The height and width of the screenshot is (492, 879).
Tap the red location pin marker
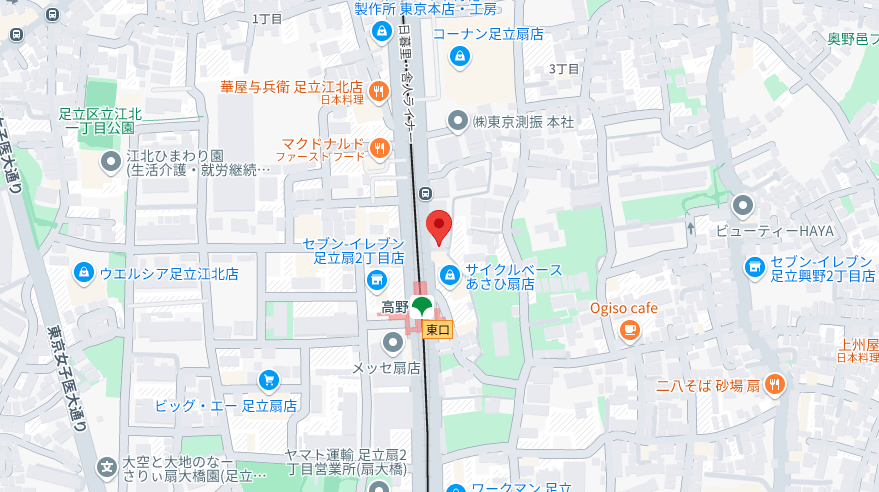coord(438,228)
